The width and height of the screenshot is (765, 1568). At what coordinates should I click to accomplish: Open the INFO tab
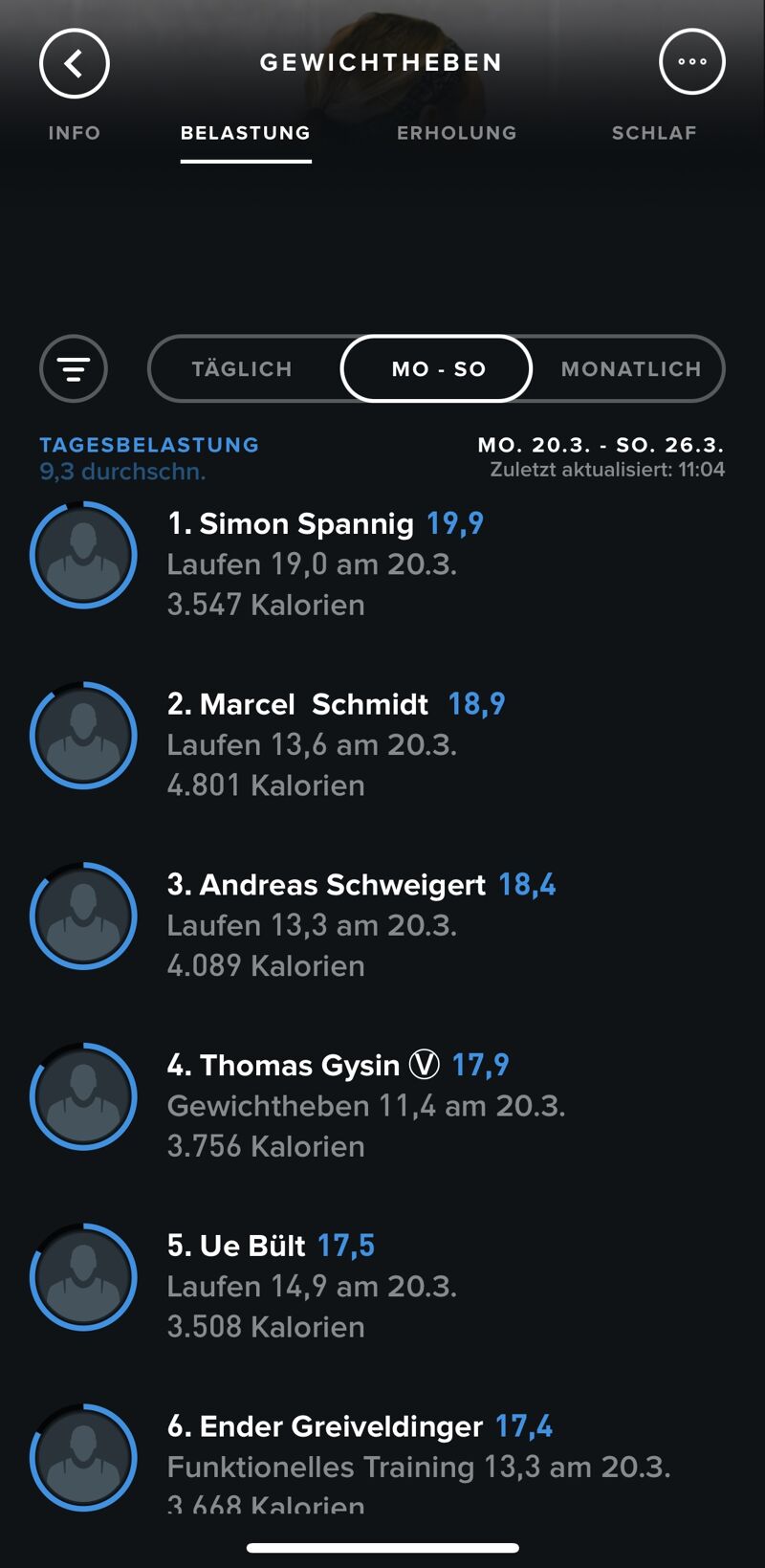pos(73,133)
